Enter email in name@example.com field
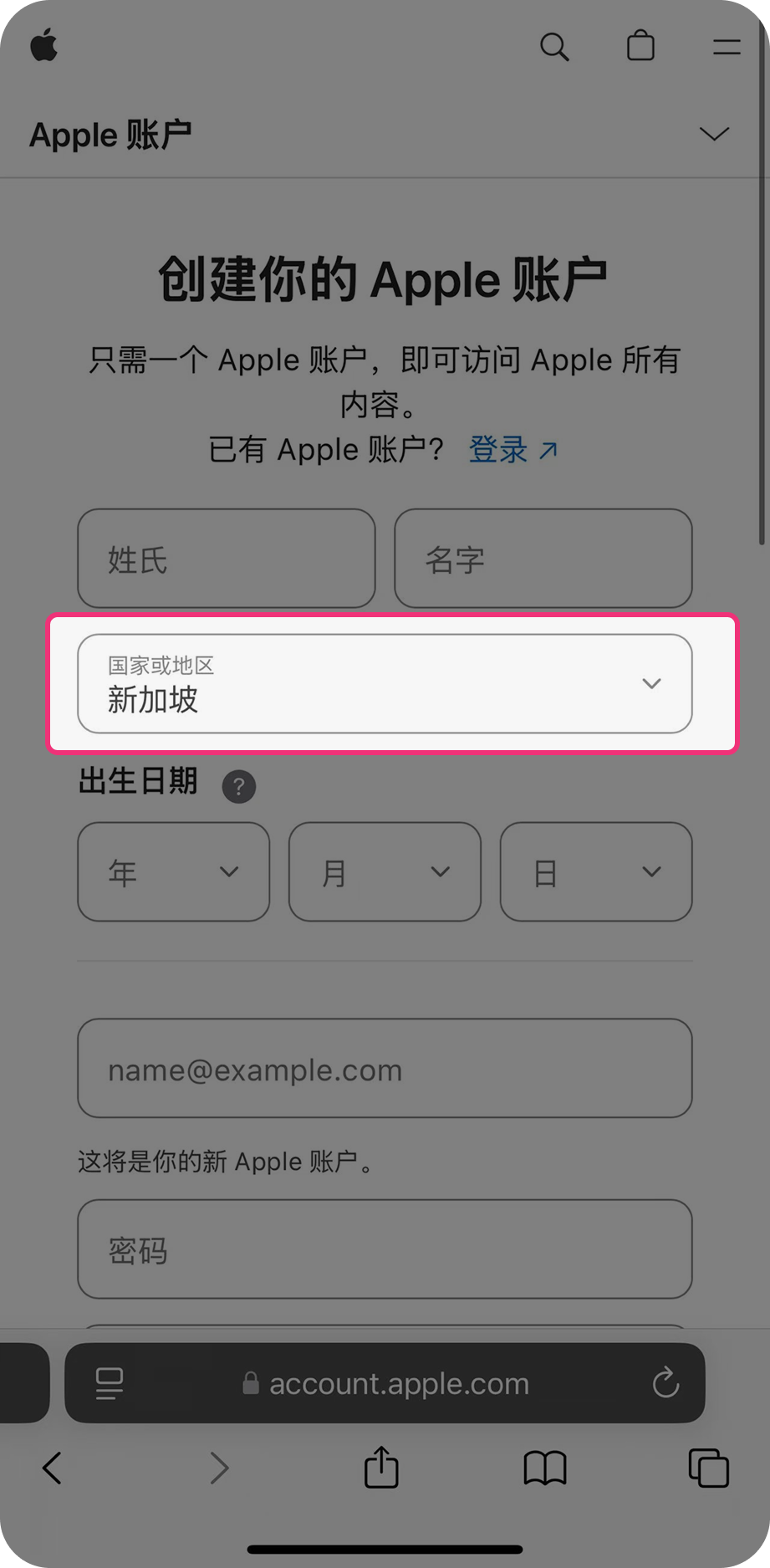The width and height of the screenshot is (770, 1568). coord(385,1068)
